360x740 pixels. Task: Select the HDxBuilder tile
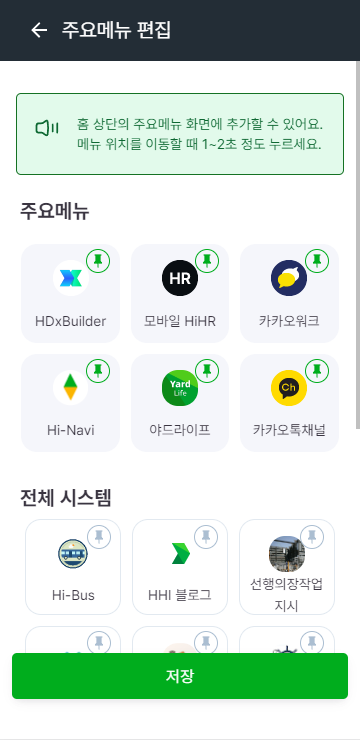pyautogui.click(x=70, y=293)
